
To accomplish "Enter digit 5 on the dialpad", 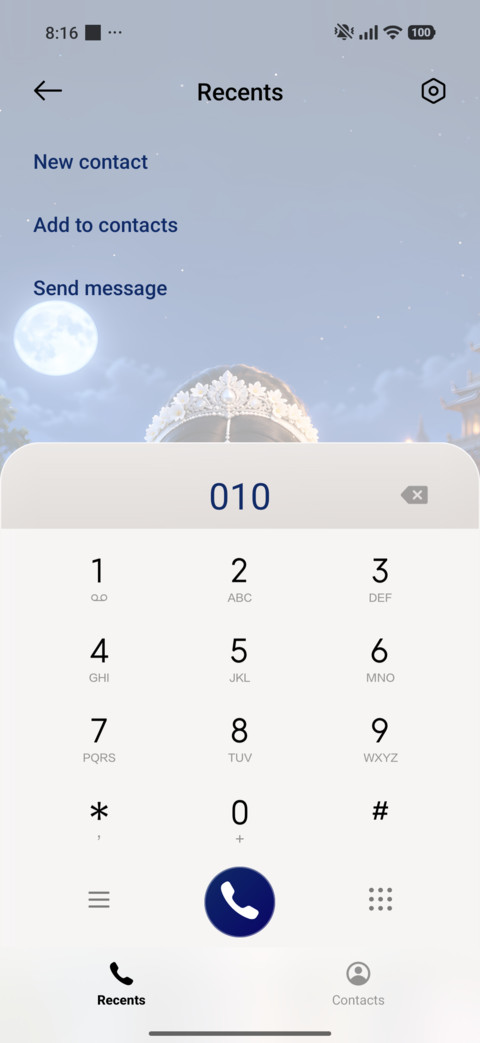I will 239,659.
